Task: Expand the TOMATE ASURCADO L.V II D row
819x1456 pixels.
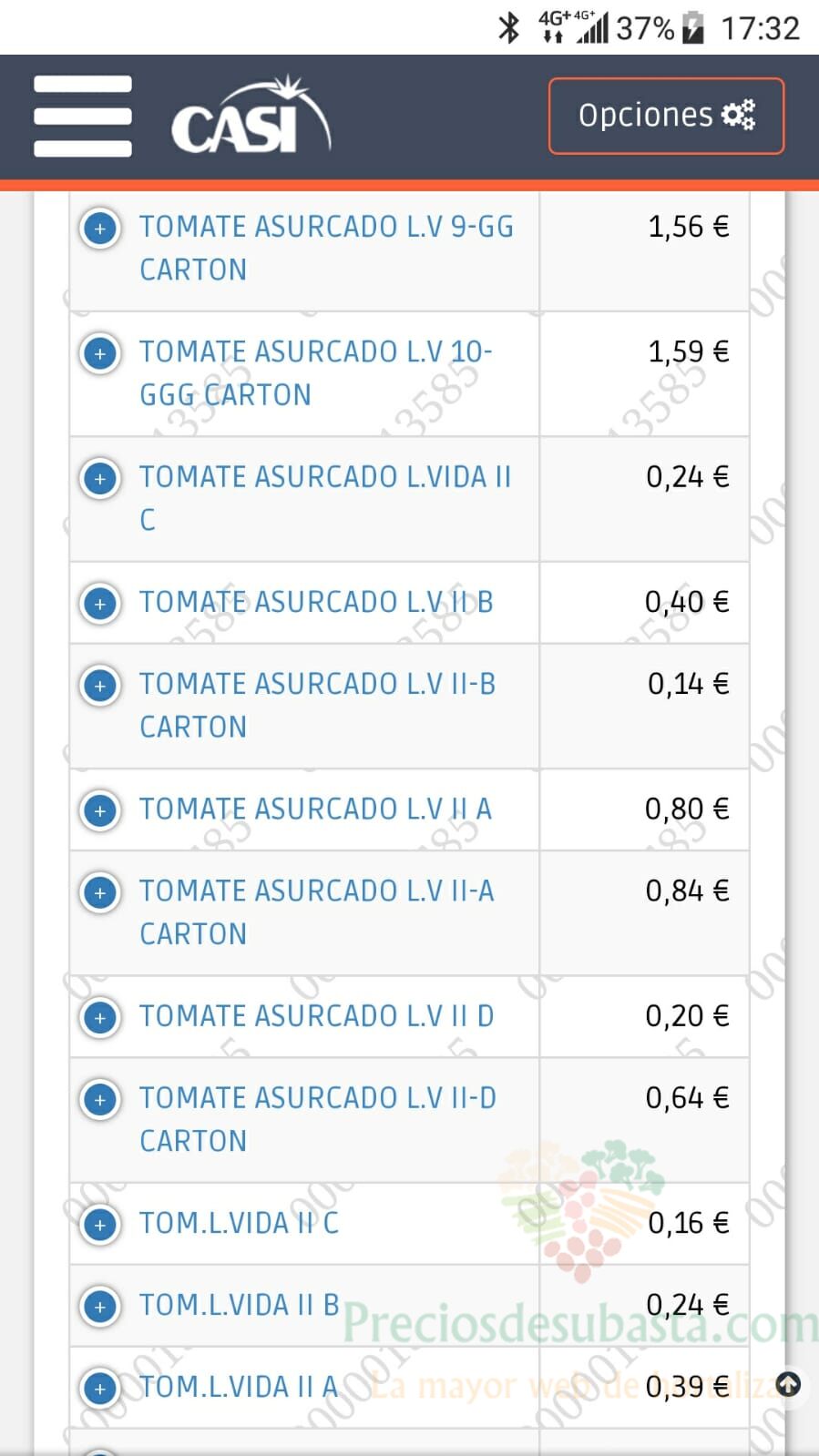Action: [x=100, y=1017]
